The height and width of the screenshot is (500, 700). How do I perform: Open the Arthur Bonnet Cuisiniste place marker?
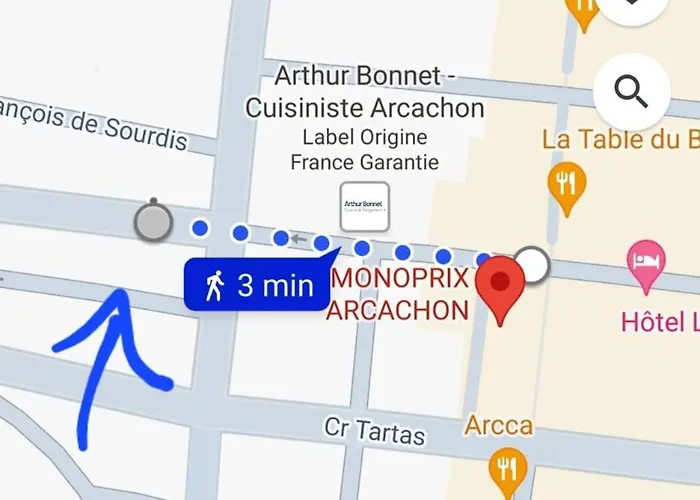coord(364,207)
